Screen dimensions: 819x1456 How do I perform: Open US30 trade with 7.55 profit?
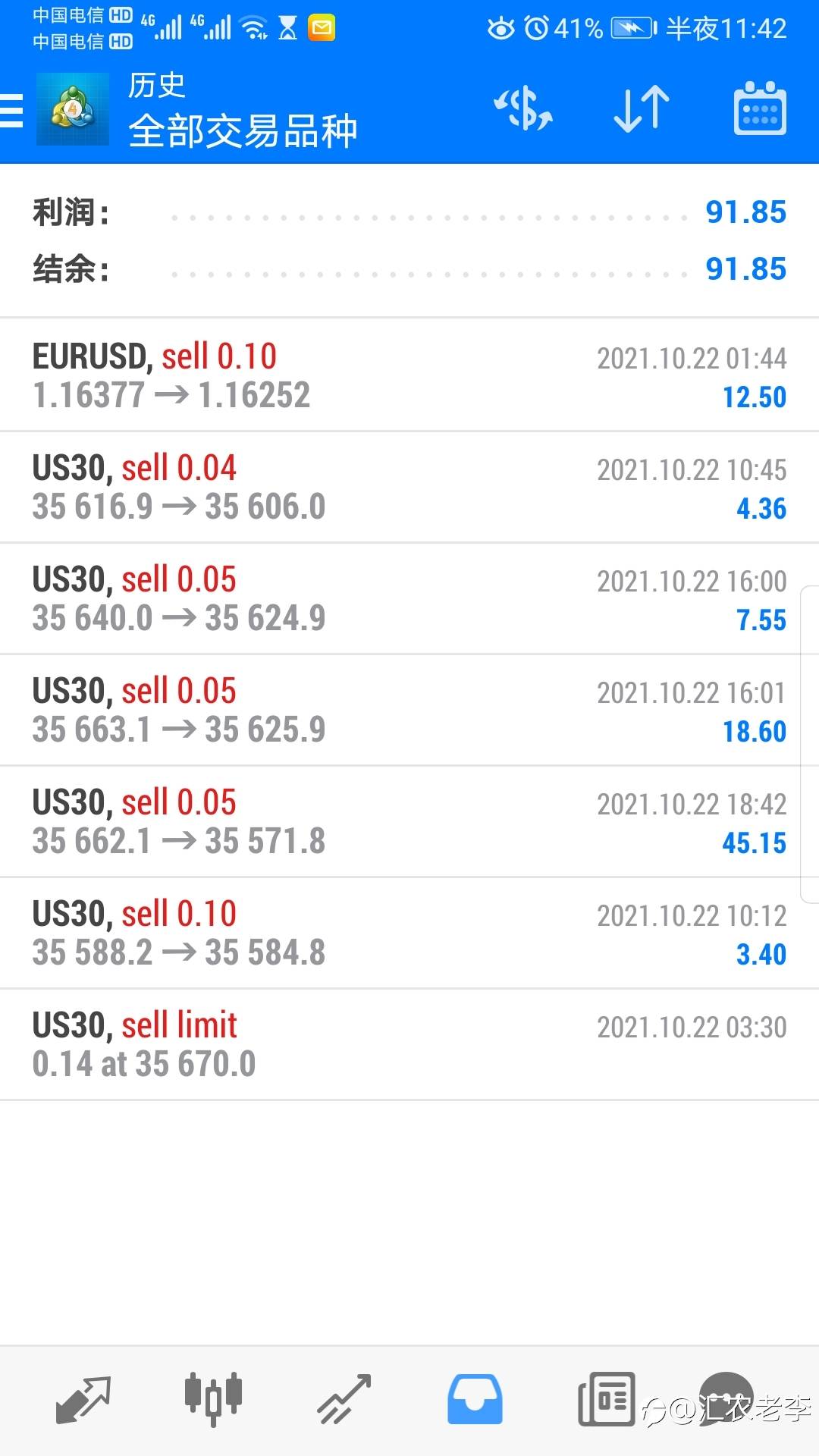coord(409,598)
